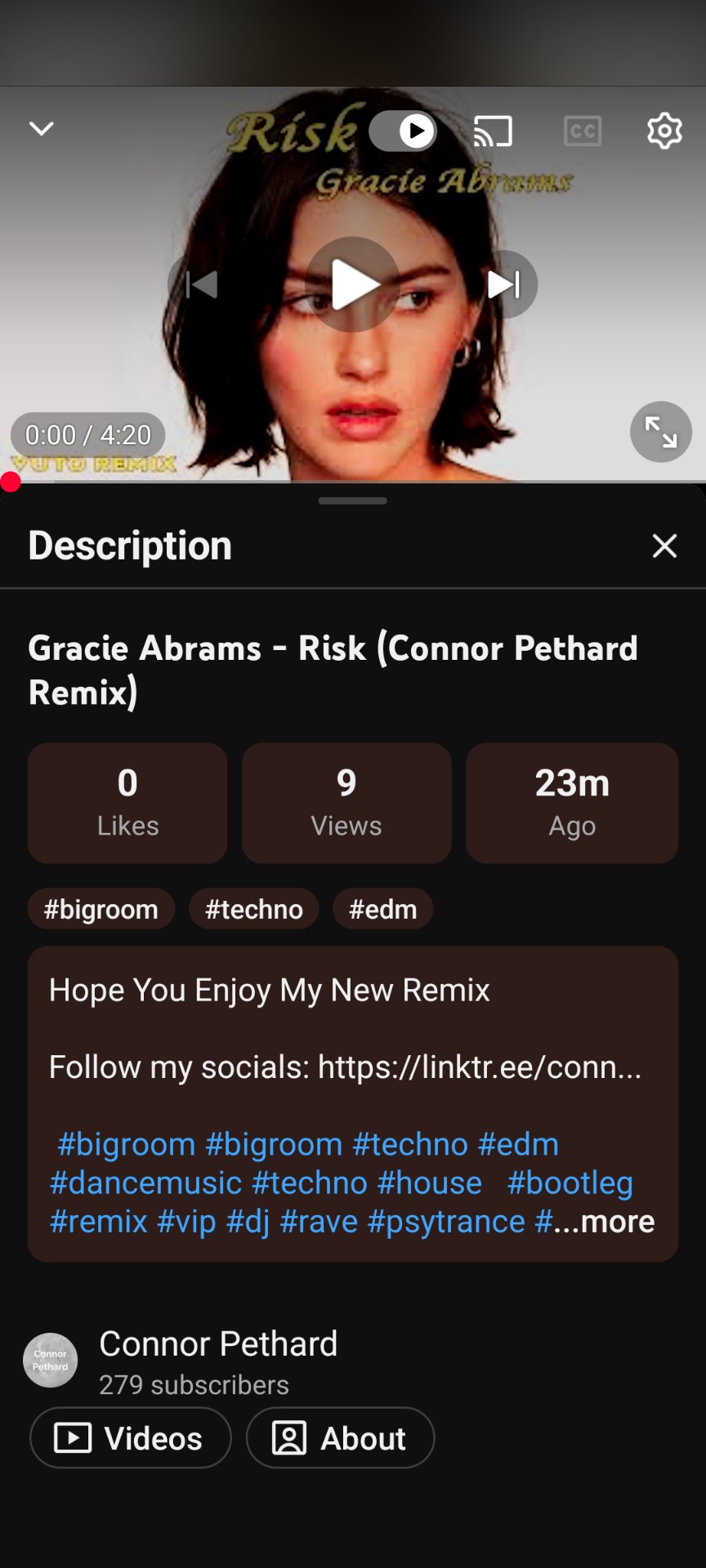Select the #bigroom hashtag chip
Screen dimensions: 706x1568
point(101,909)
